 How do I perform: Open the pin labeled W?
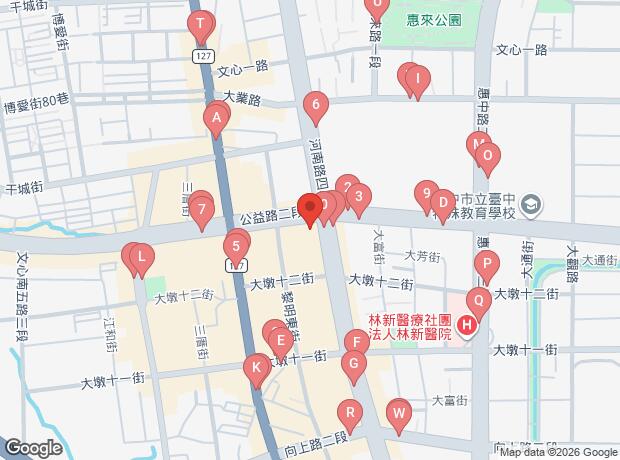pos(399,411)
